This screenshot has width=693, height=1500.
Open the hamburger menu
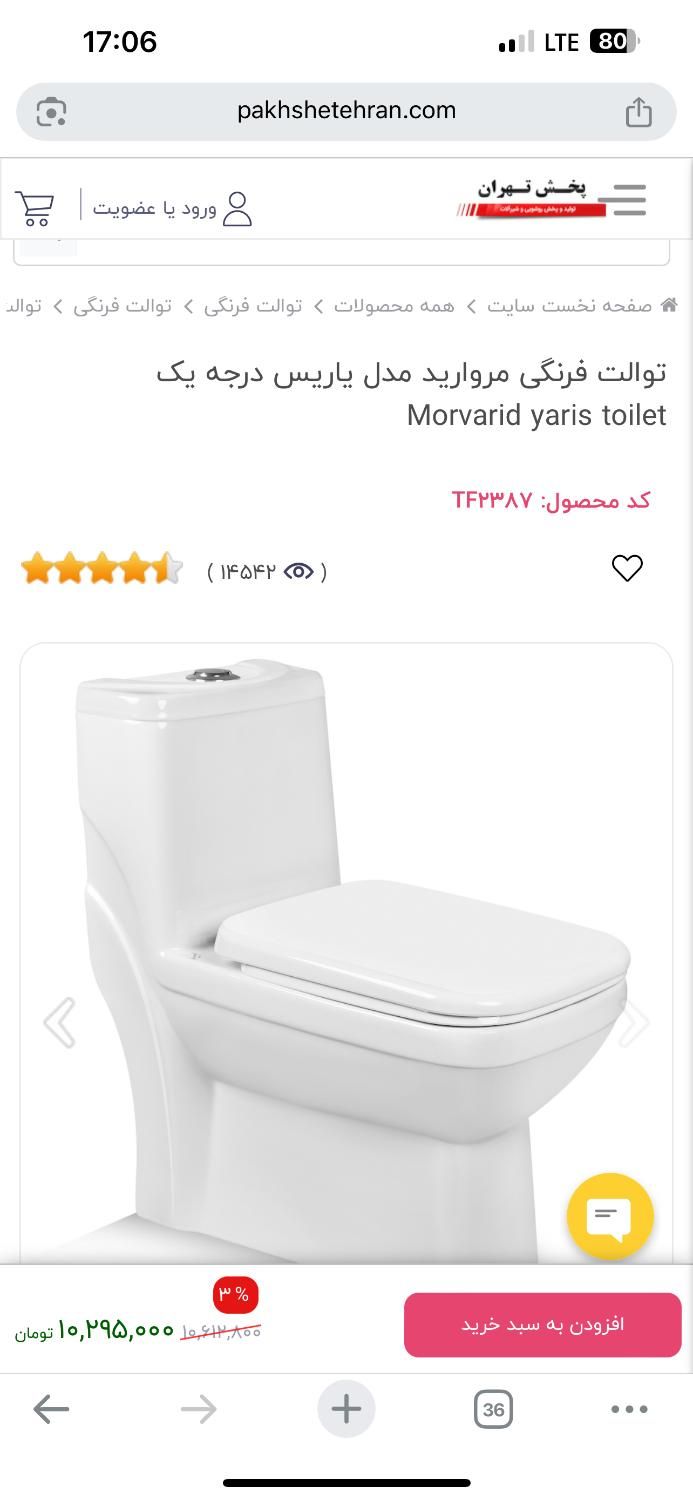click(x=628, y=200)
